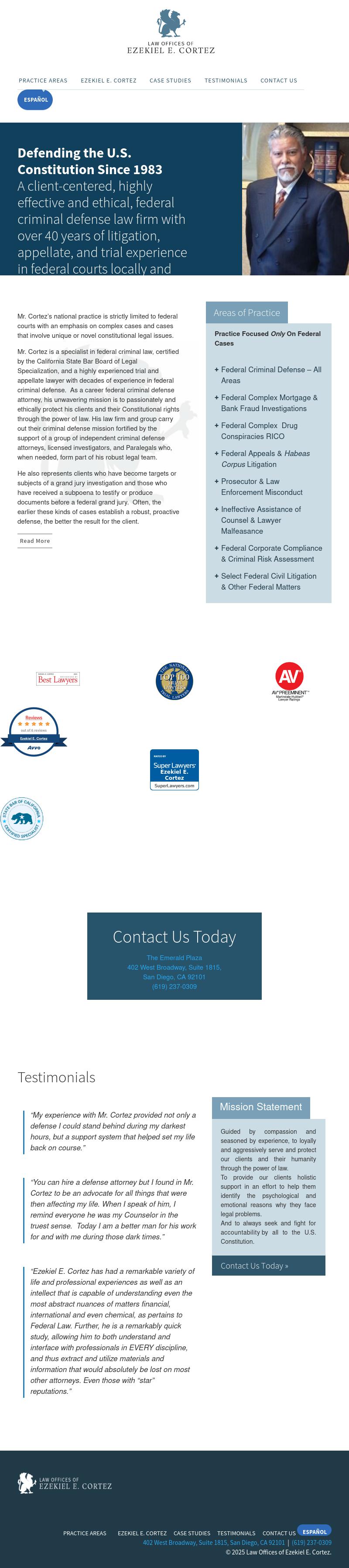Open Practice Areas in the top menu
The width and height of the screenshot is (349, 1568).
(x=43, y=80)
